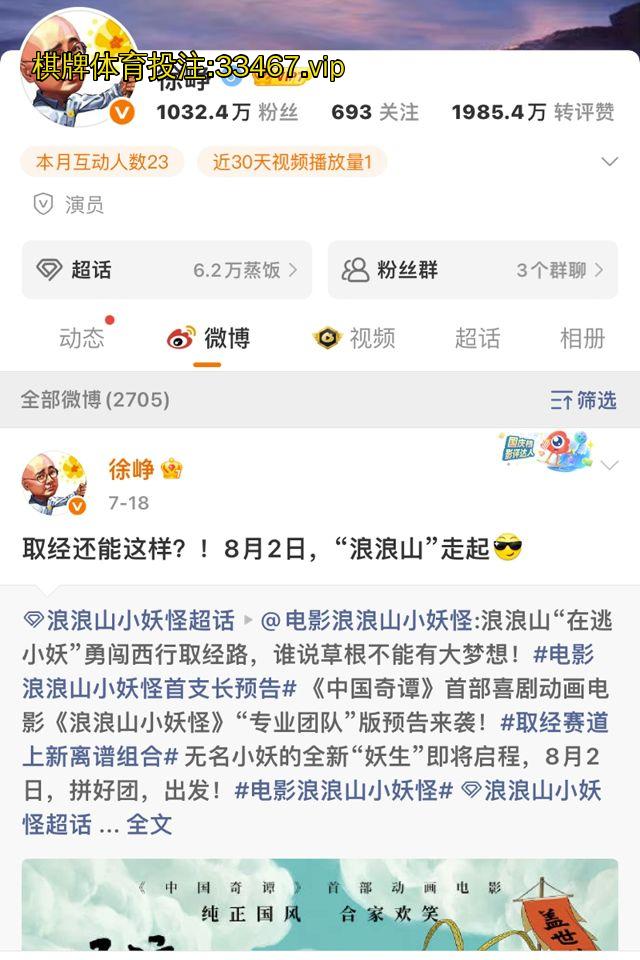Open the 超话 tab in the tab row
Image resolution: width=640 pixels, height=960 pixels.
[x=477, y=339]
